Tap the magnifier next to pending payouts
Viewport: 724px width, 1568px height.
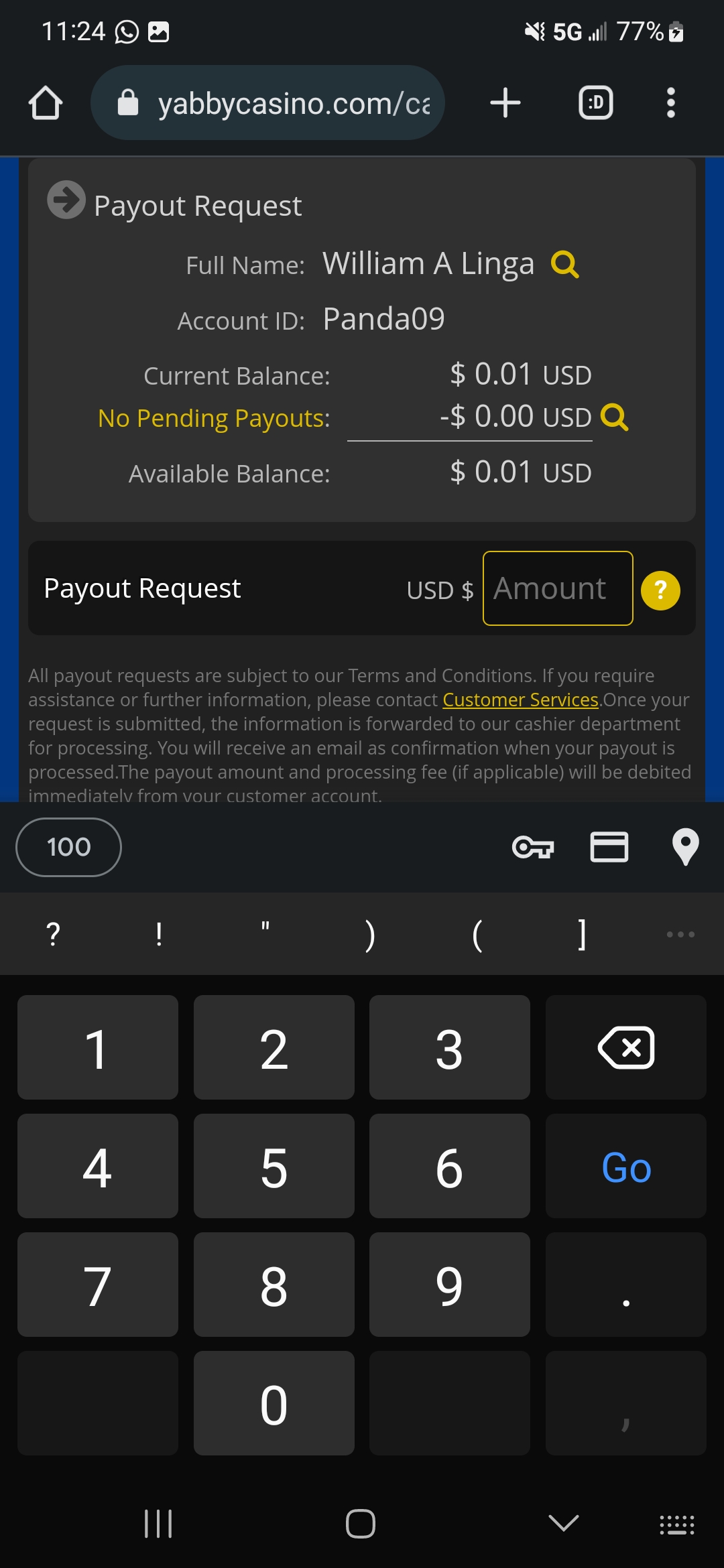pos(614,417)
